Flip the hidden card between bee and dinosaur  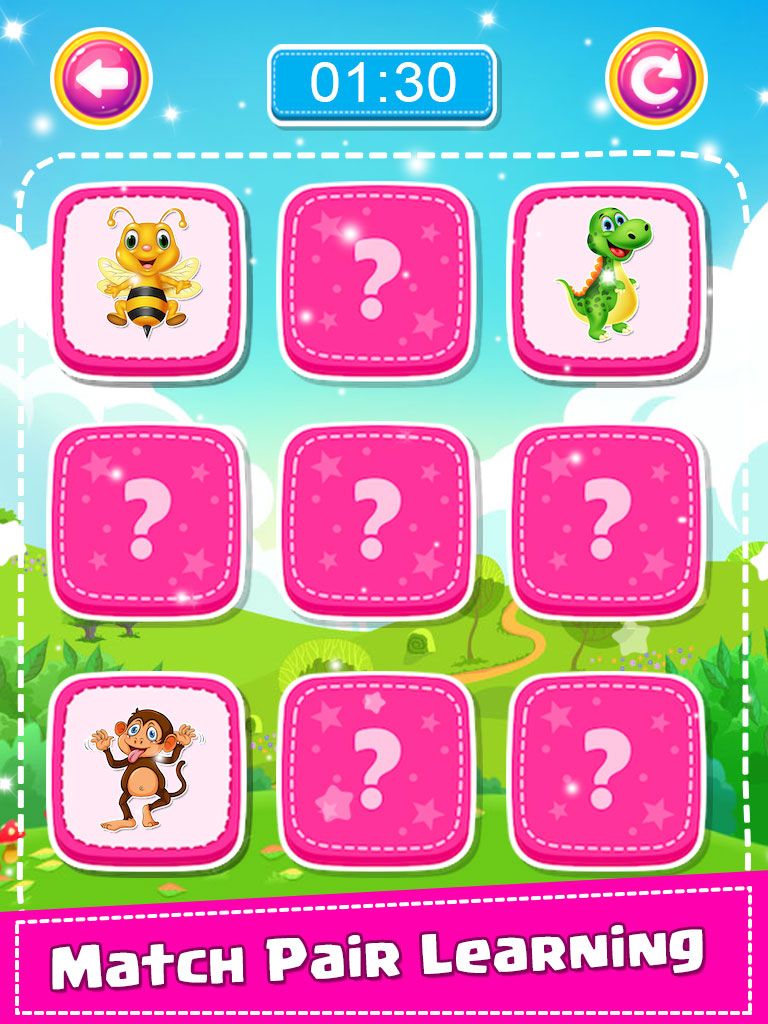coord(377,276)
